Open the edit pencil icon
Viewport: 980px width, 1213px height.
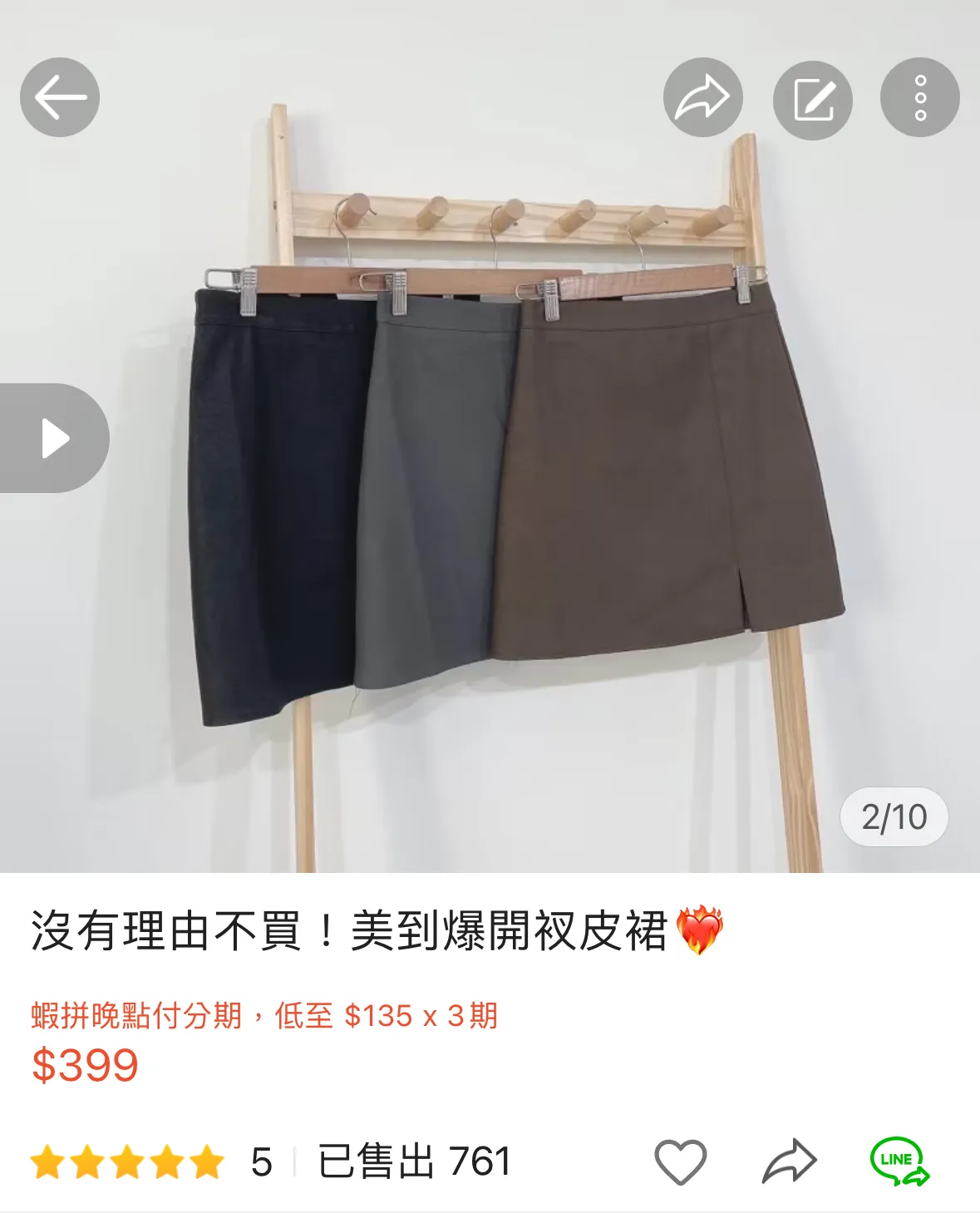(812, 99)
